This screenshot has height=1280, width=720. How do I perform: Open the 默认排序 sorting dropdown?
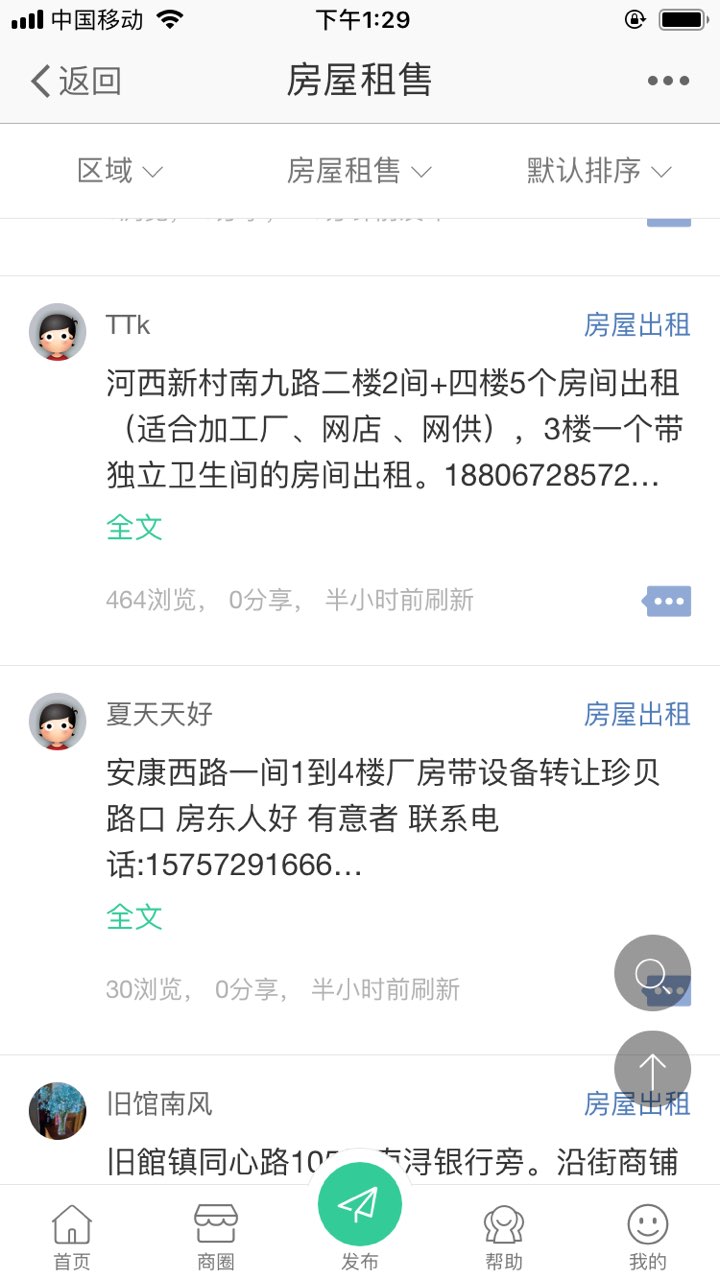coord(598,171)
